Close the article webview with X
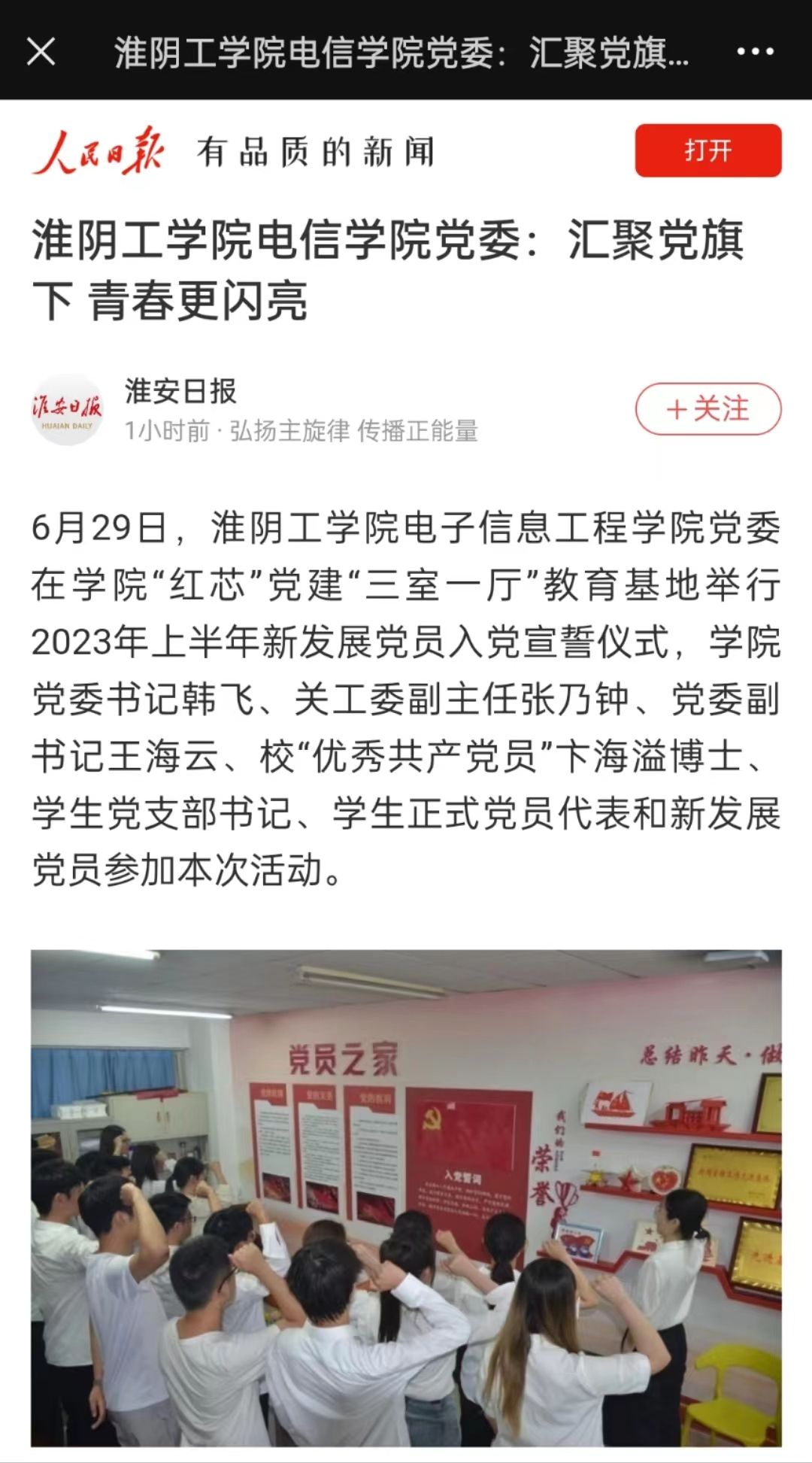Image resolution: width=812 pixels, height=1463 pixels. point(41,52)
